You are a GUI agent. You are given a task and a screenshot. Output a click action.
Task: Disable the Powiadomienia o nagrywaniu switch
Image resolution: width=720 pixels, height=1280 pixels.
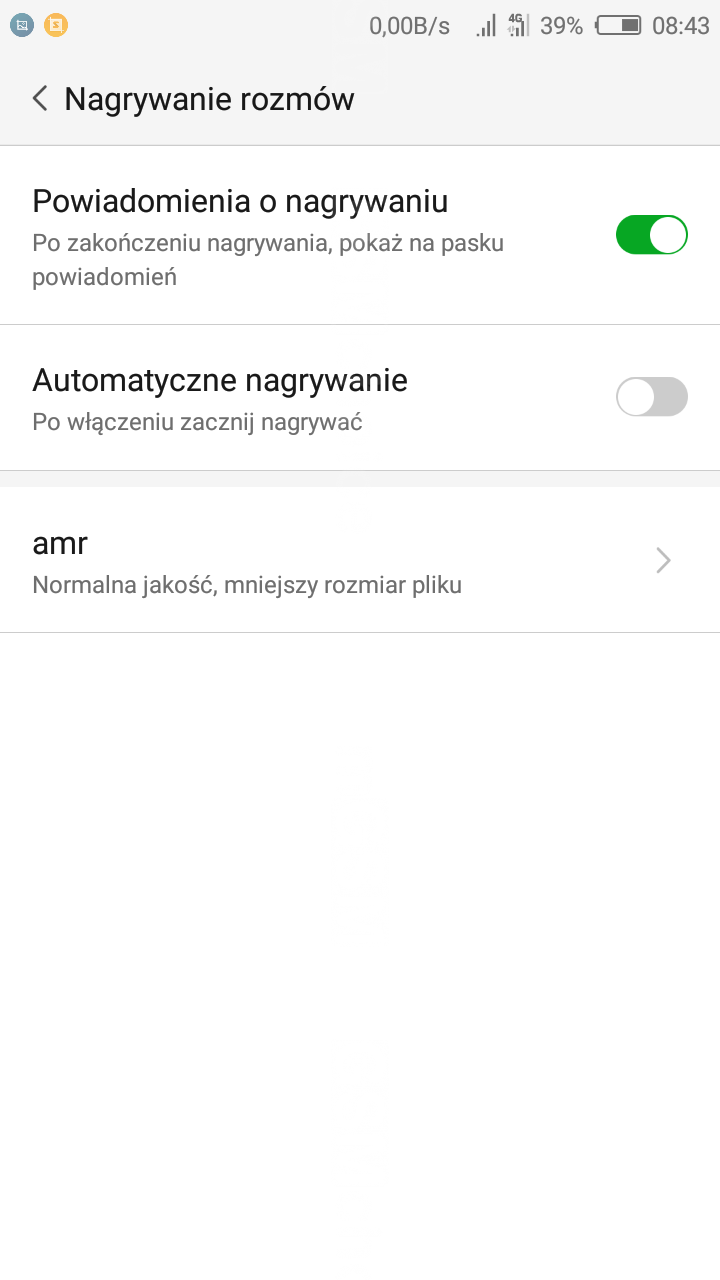651,235
